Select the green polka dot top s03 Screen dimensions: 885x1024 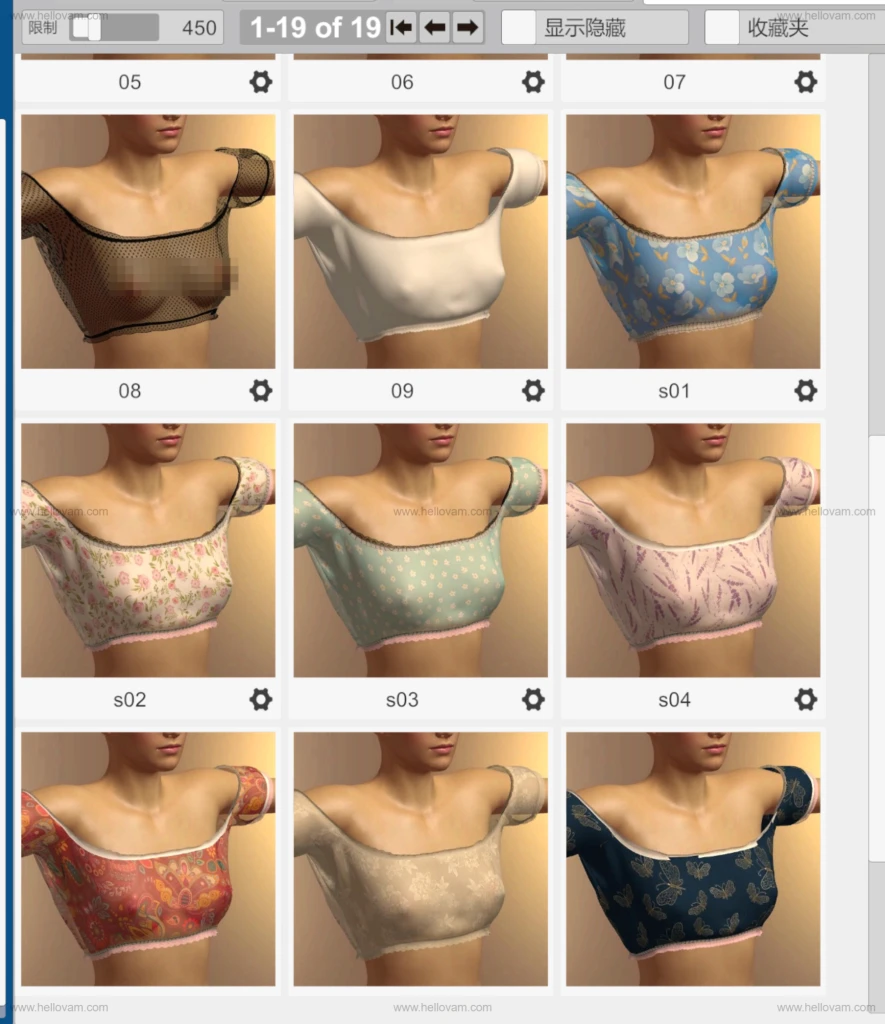click(x=420, y=550)
